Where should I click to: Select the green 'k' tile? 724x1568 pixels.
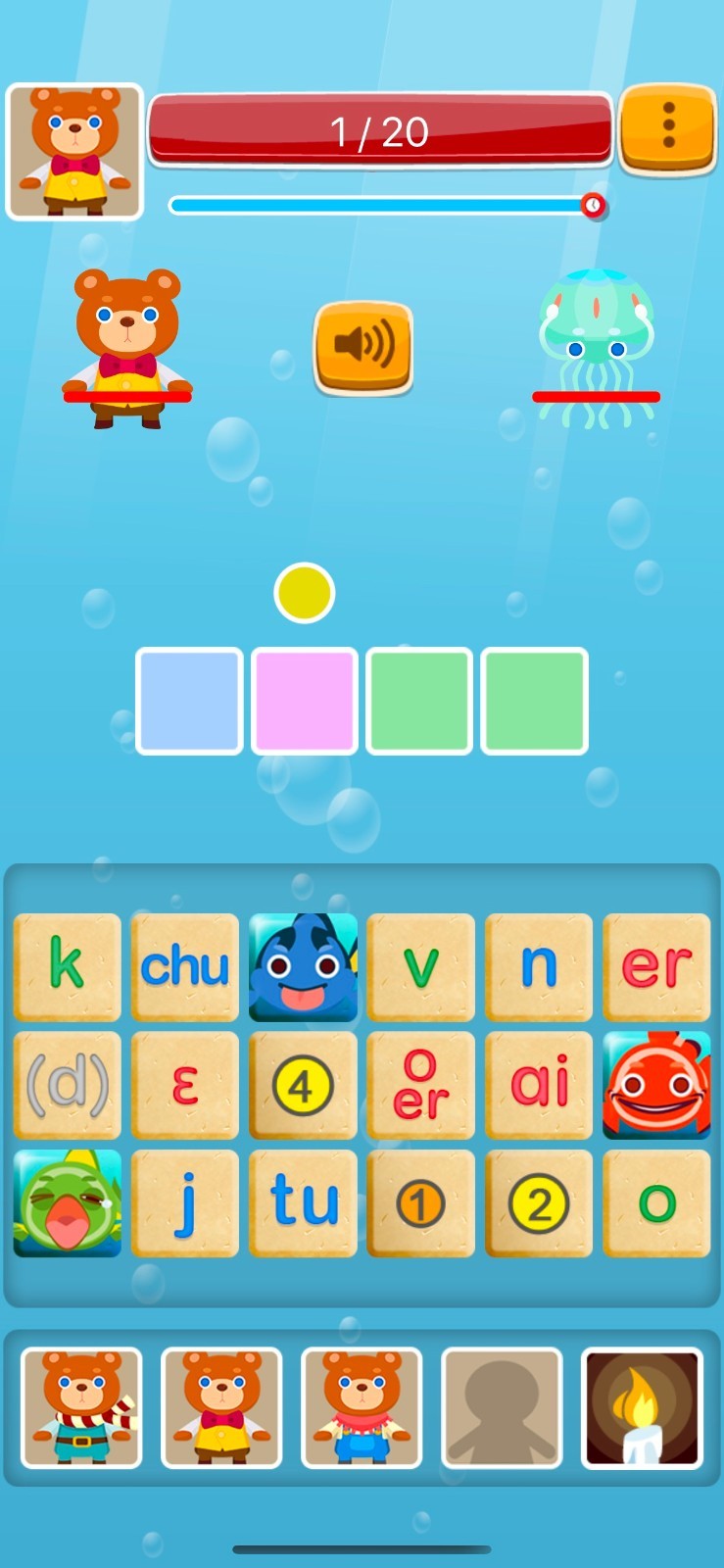67,966
